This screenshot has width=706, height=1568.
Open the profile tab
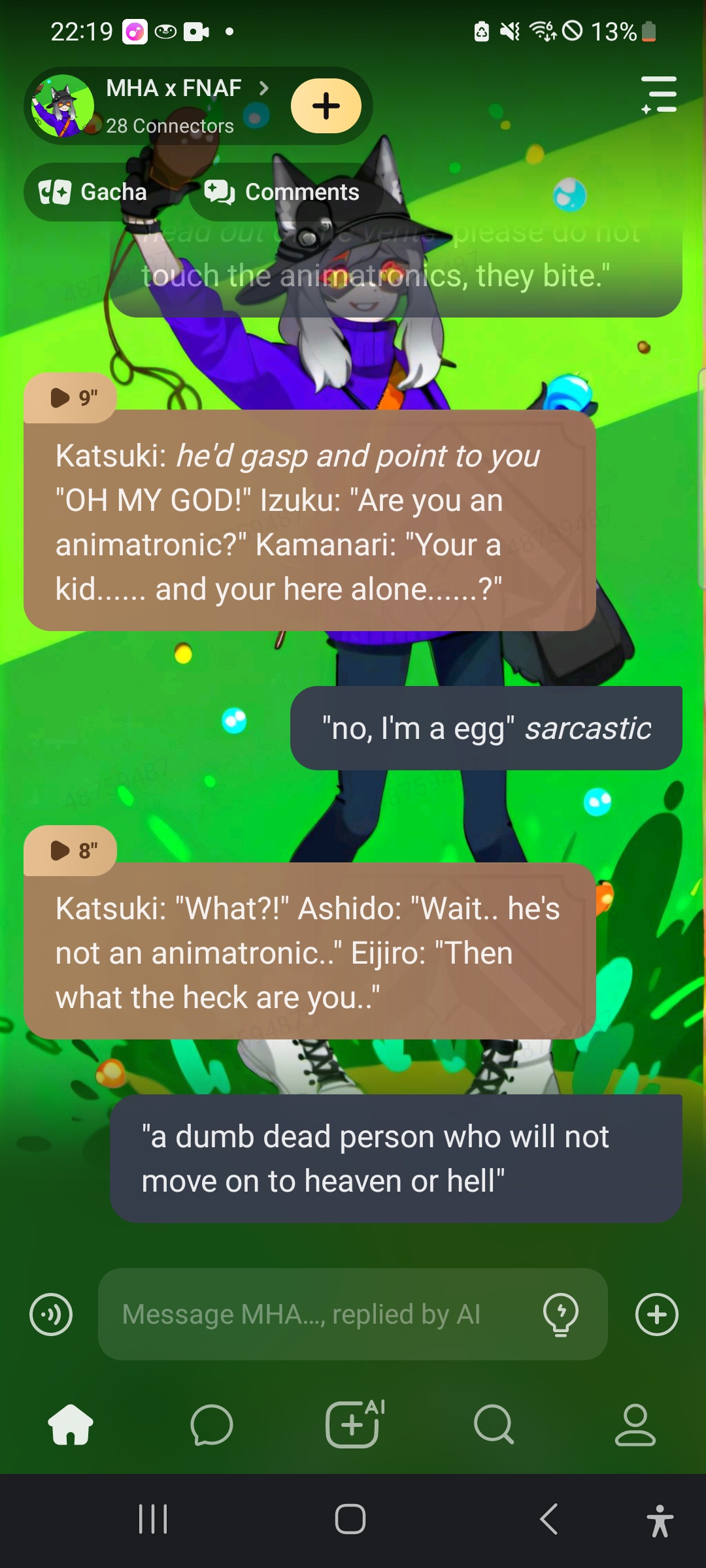(x=635, y=1424)
